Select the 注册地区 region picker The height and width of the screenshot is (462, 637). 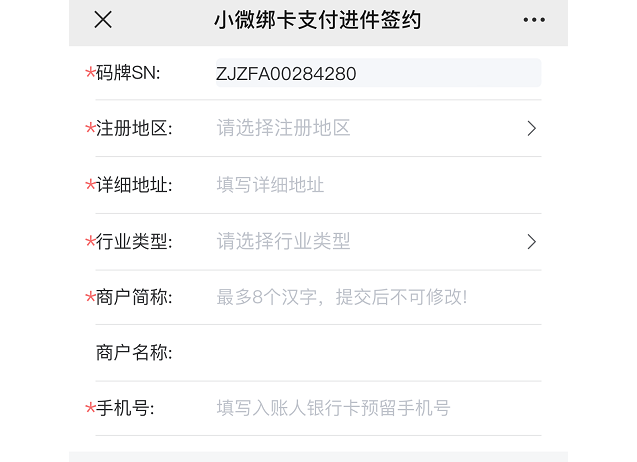click(378, 128)
